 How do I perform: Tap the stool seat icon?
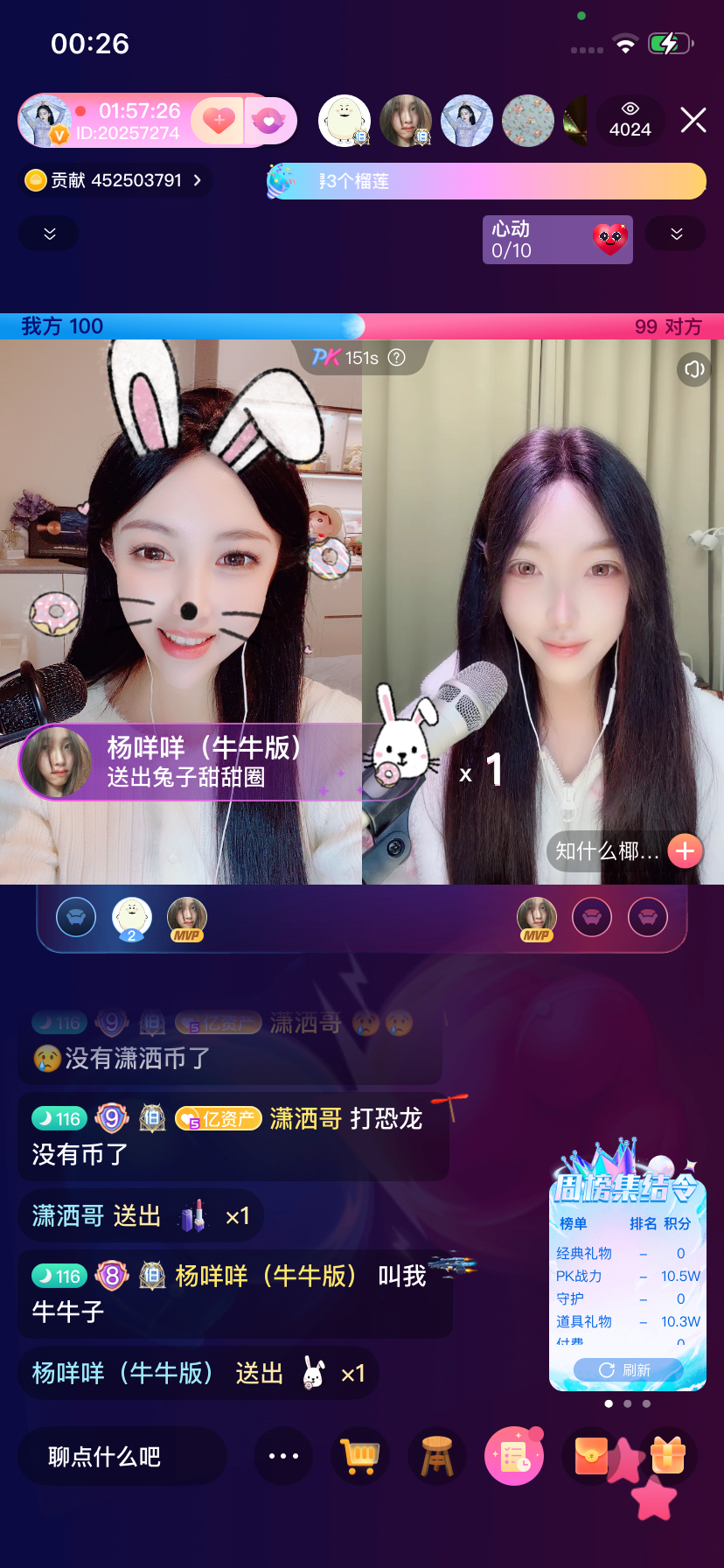437,1456
